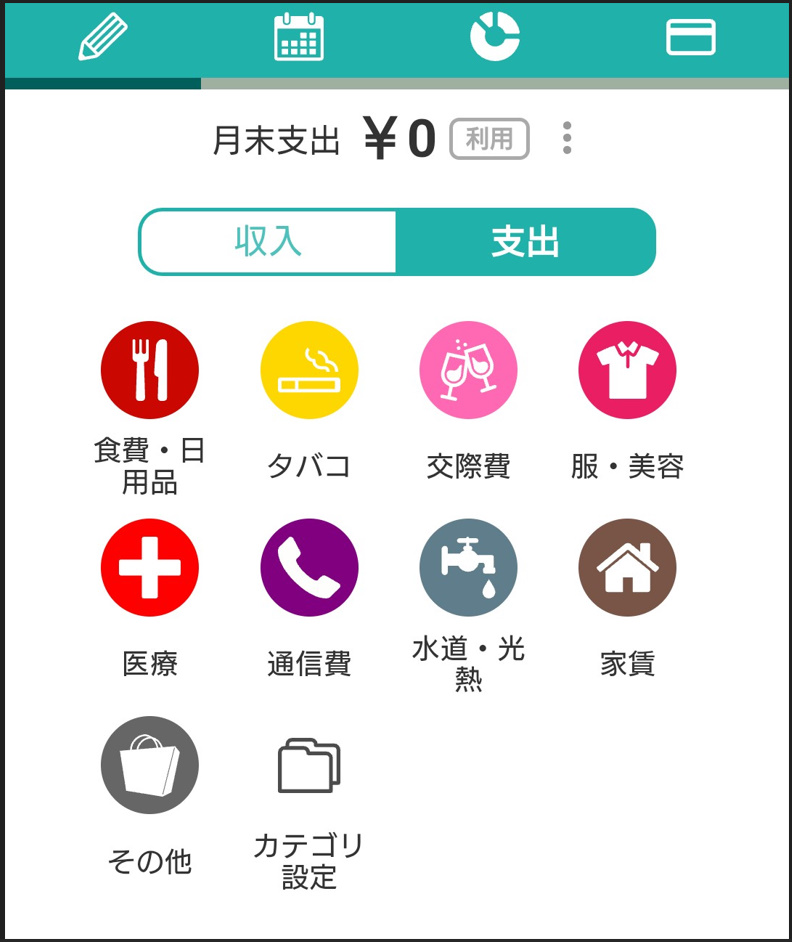Viewport: 792px width, 942px height.
Task: Choose the 食費・日用品 category
Action: 150,409
